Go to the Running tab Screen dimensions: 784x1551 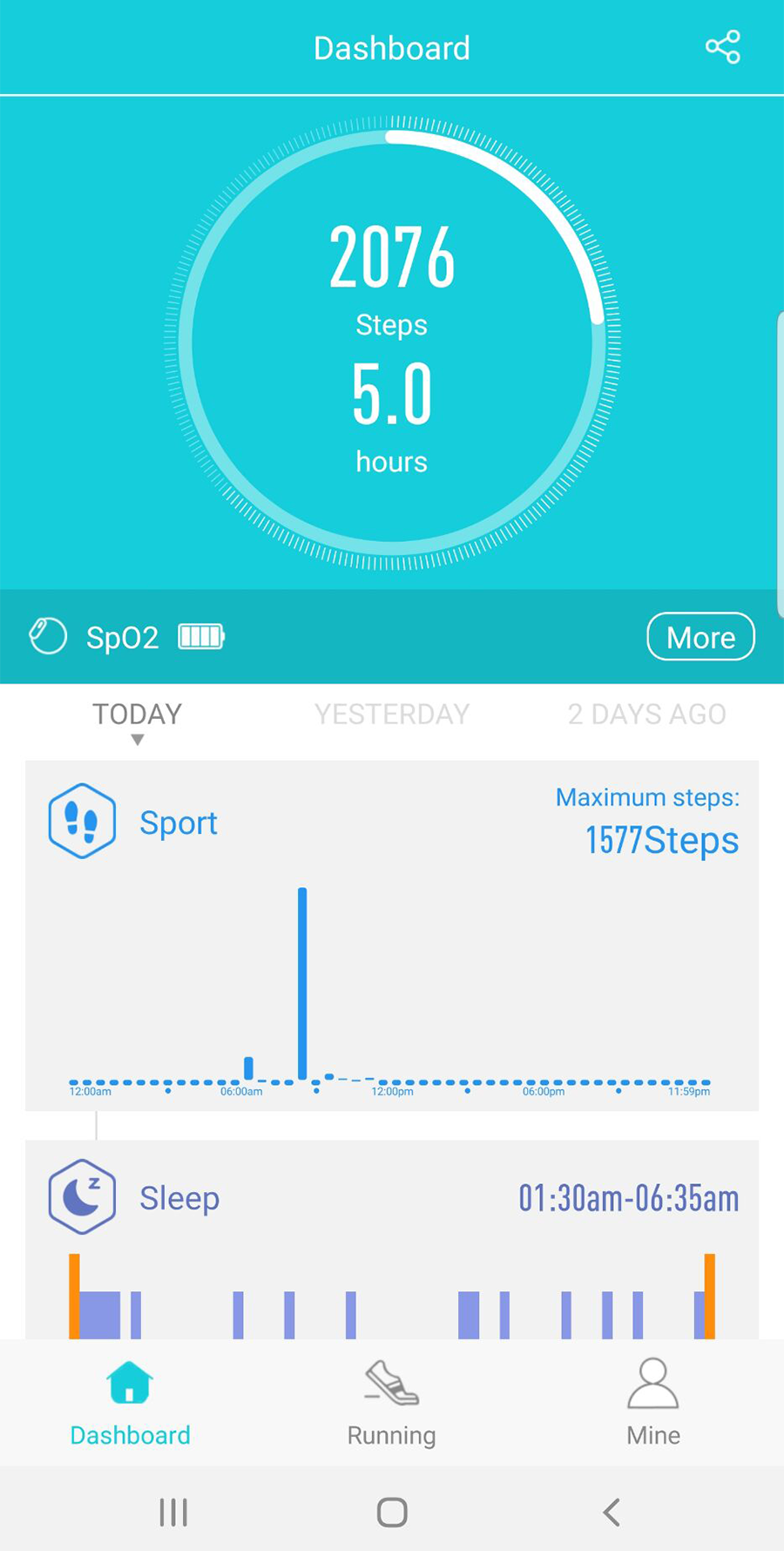point(391,1403)
